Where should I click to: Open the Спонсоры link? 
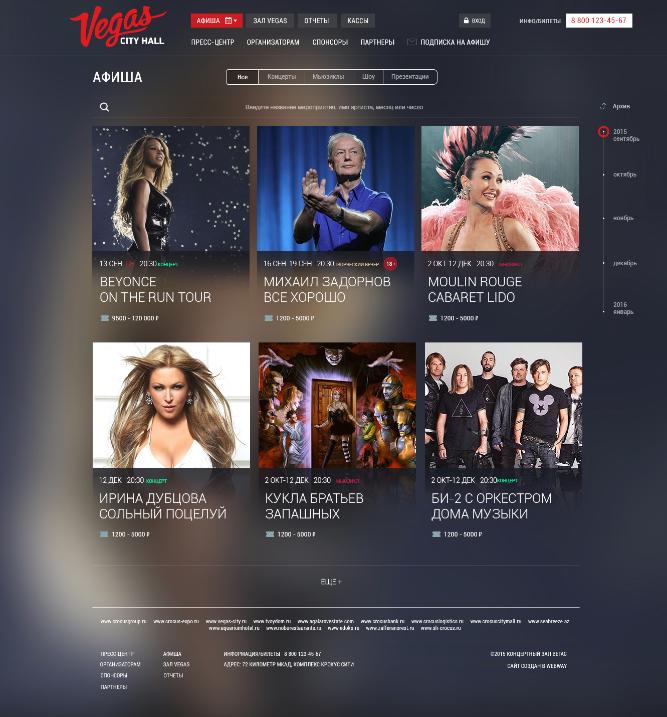pyautogui.click(x=330, y=42)
